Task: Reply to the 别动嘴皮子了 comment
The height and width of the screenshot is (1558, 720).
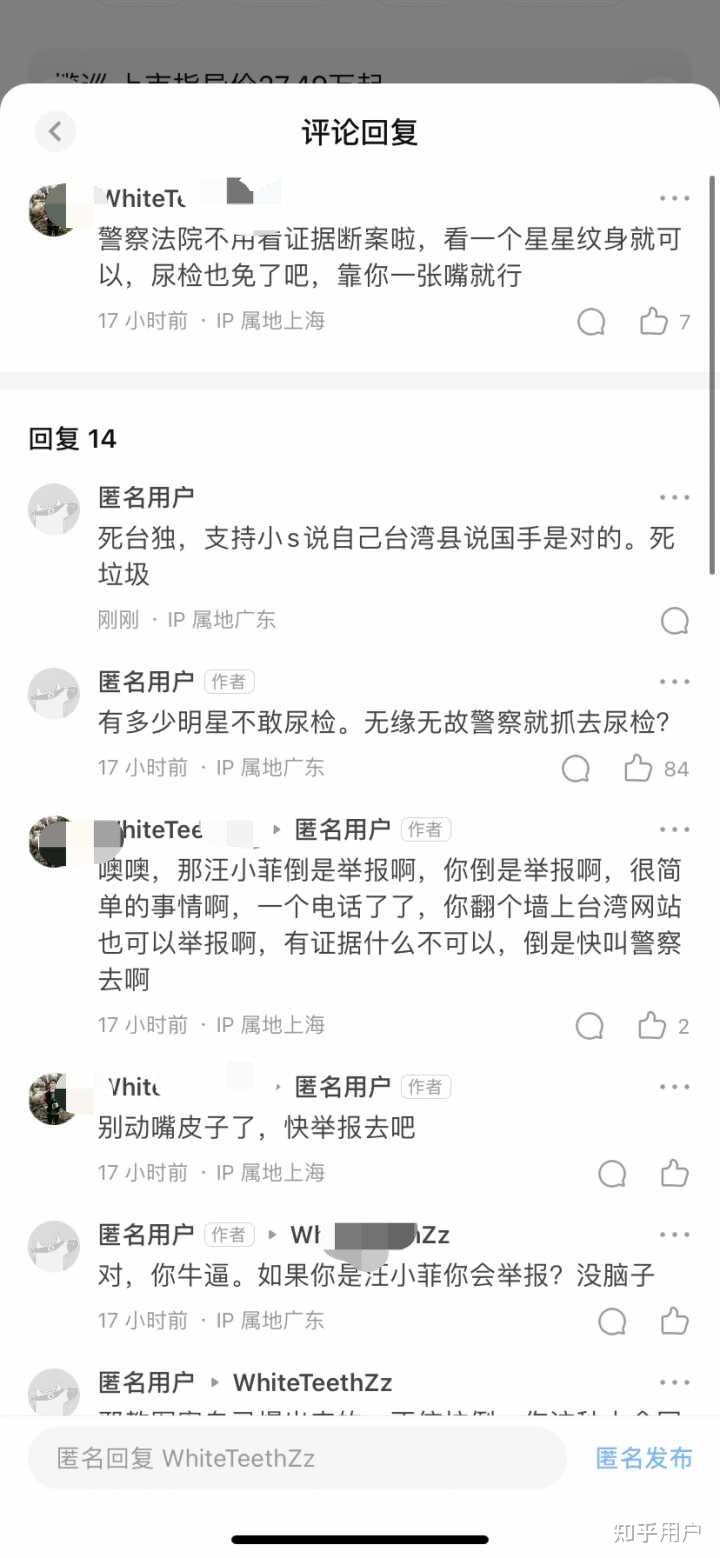Action: tap(612, 1173)
